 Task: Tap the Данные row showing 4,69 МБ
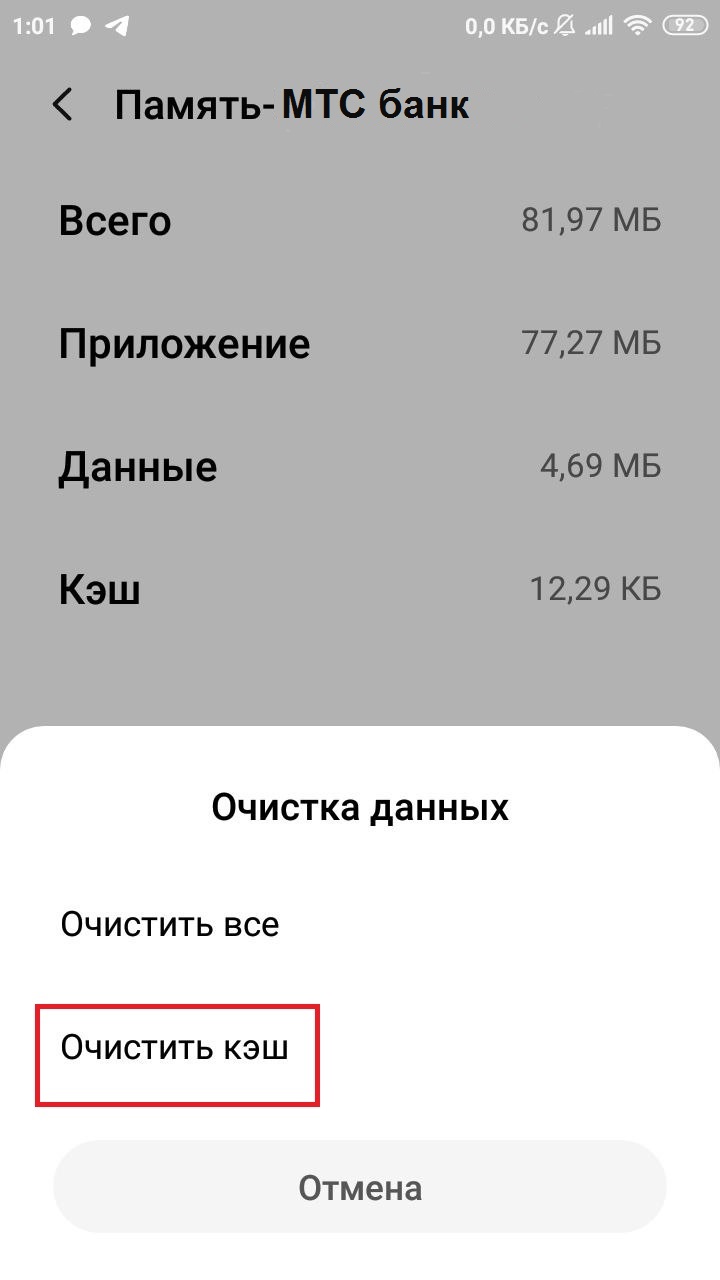[360, 466]
